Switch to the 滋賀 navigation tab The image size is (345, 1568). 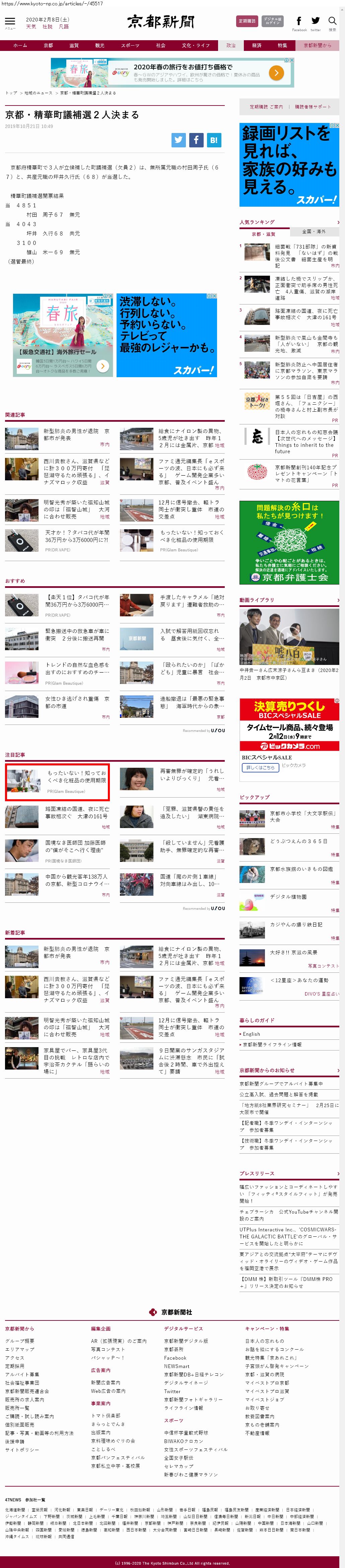[74, 46]
